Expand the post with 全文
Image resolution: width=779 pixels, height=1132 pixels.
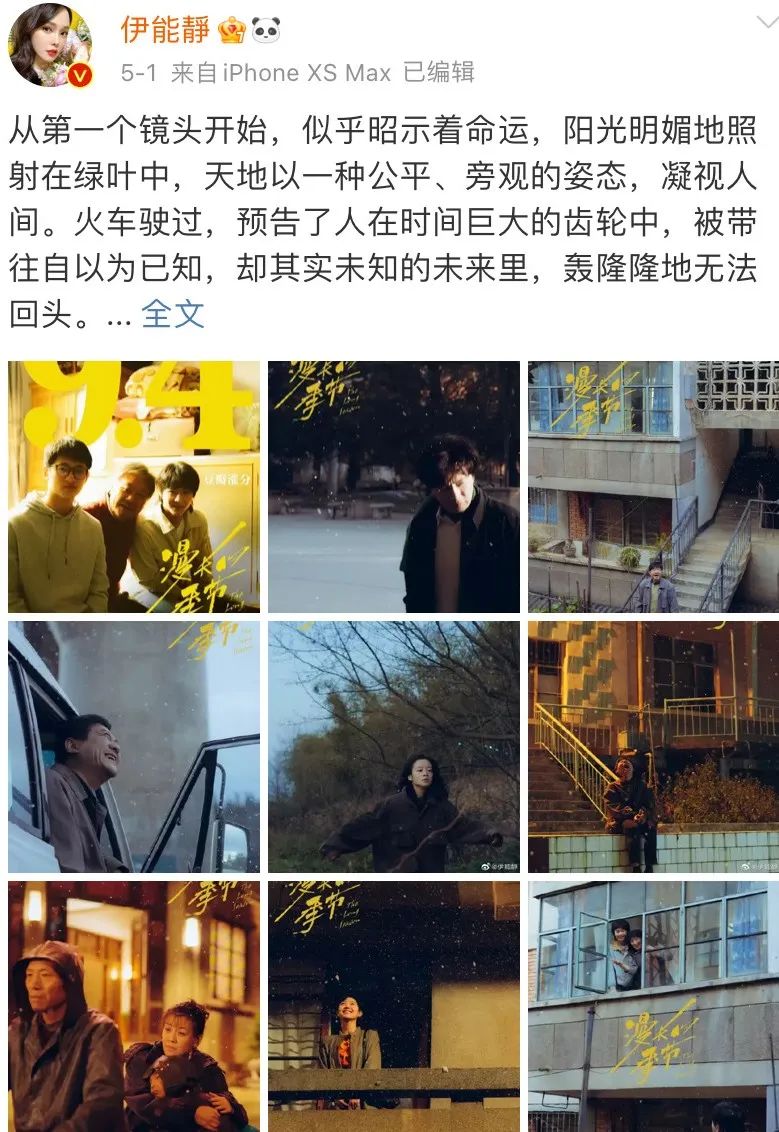coord(172,314)
